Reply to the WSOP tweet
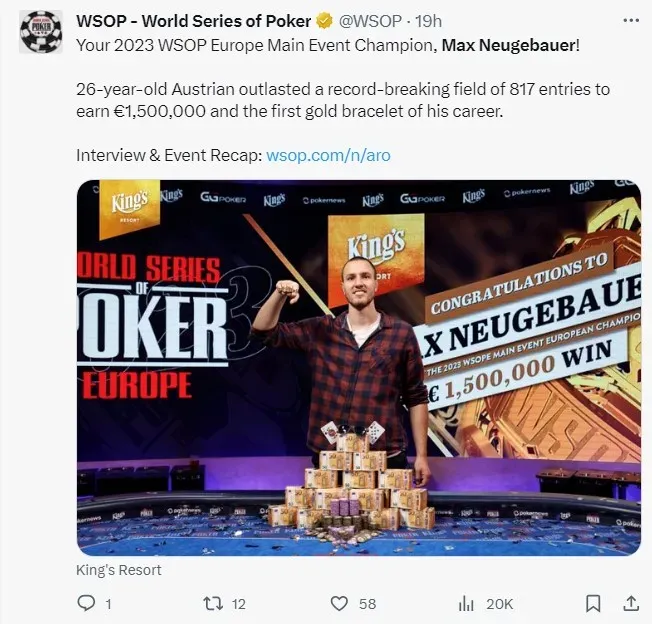652x624 pixels. pyautogui.click(x=86, y=603)
